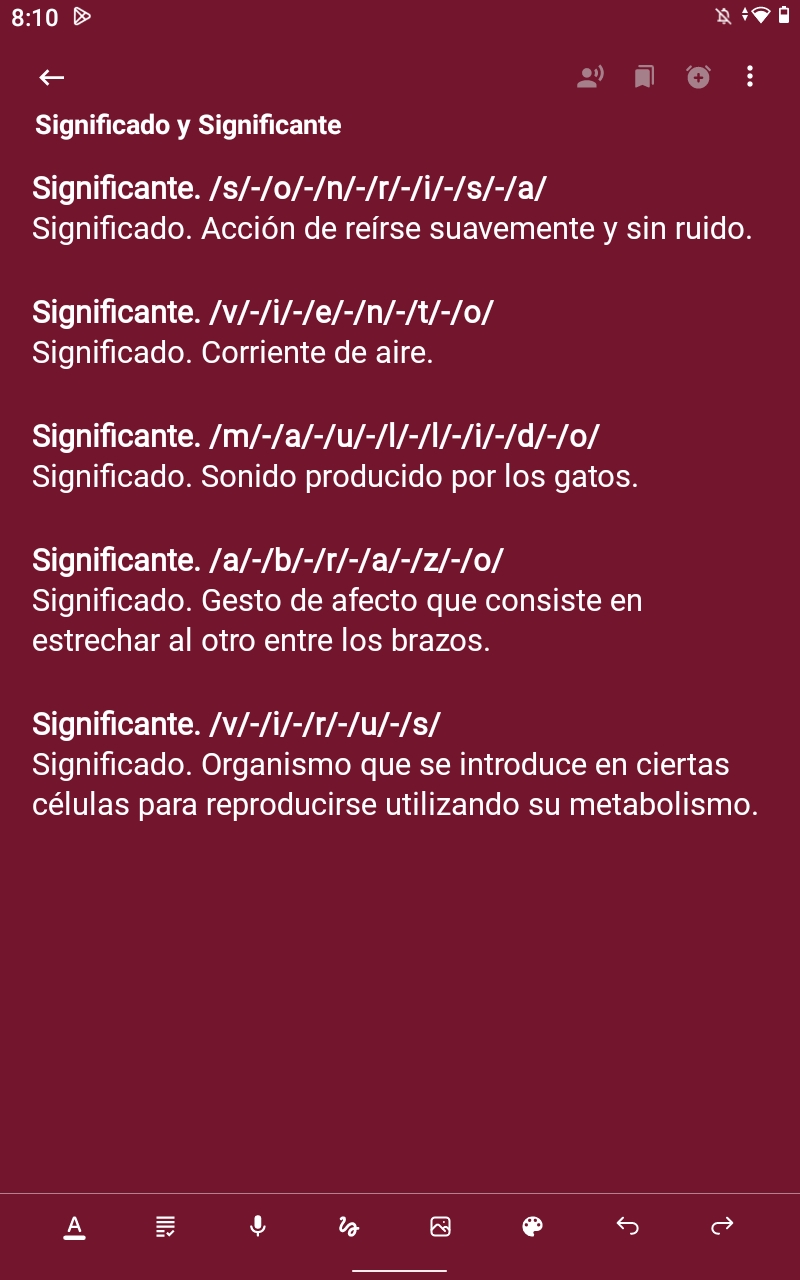Start voice recording with microphone
This screenshot has width=800, height=1280.
click(x=258, y=1226)
